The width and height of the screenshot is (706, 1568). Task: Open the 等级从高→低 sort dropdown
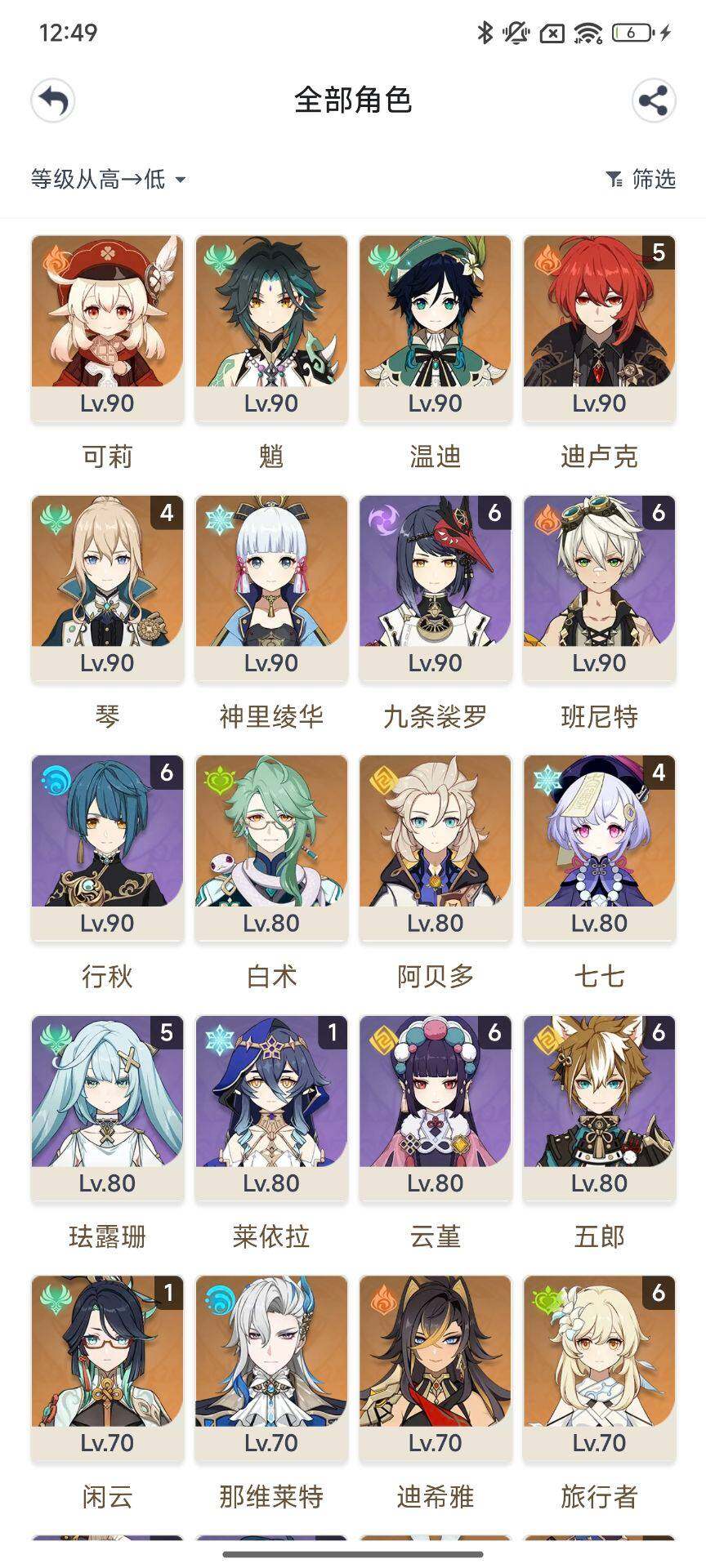point(108,179)
